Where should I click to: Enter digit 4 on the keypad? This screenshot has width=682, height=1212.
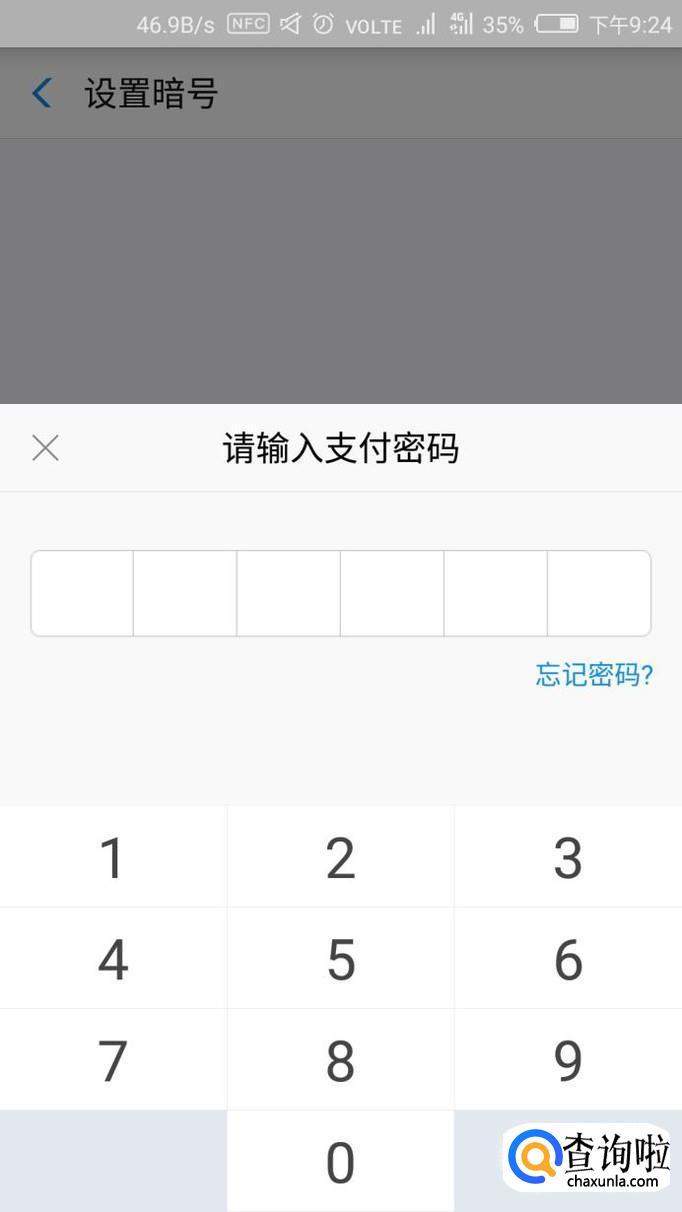tap(113, 959)
